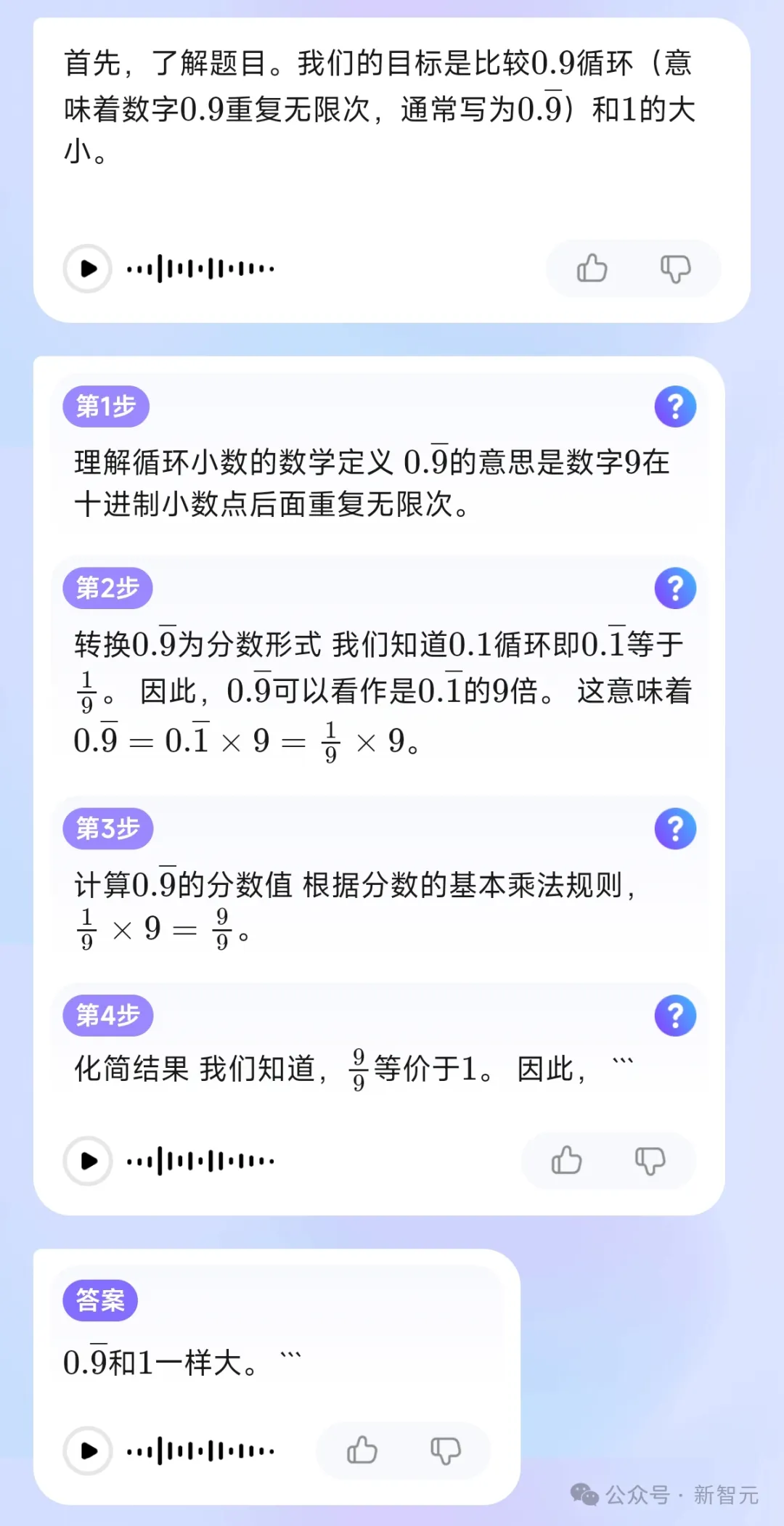
Task: Open help for 第3步 via question mark icon
Action: tap(676, 828)
